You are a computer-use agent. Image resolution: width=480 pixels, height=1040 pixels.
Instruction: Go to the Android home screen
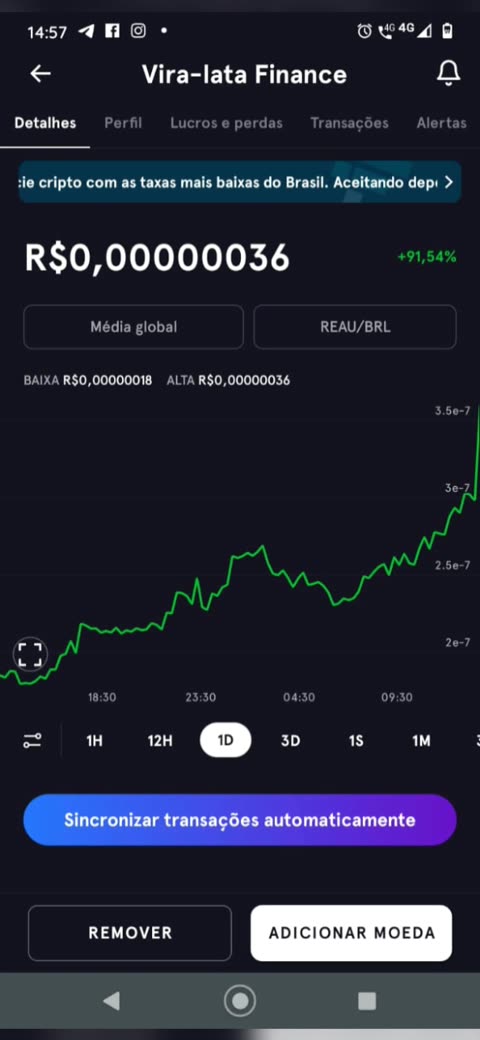click(x=240, y=1000)
